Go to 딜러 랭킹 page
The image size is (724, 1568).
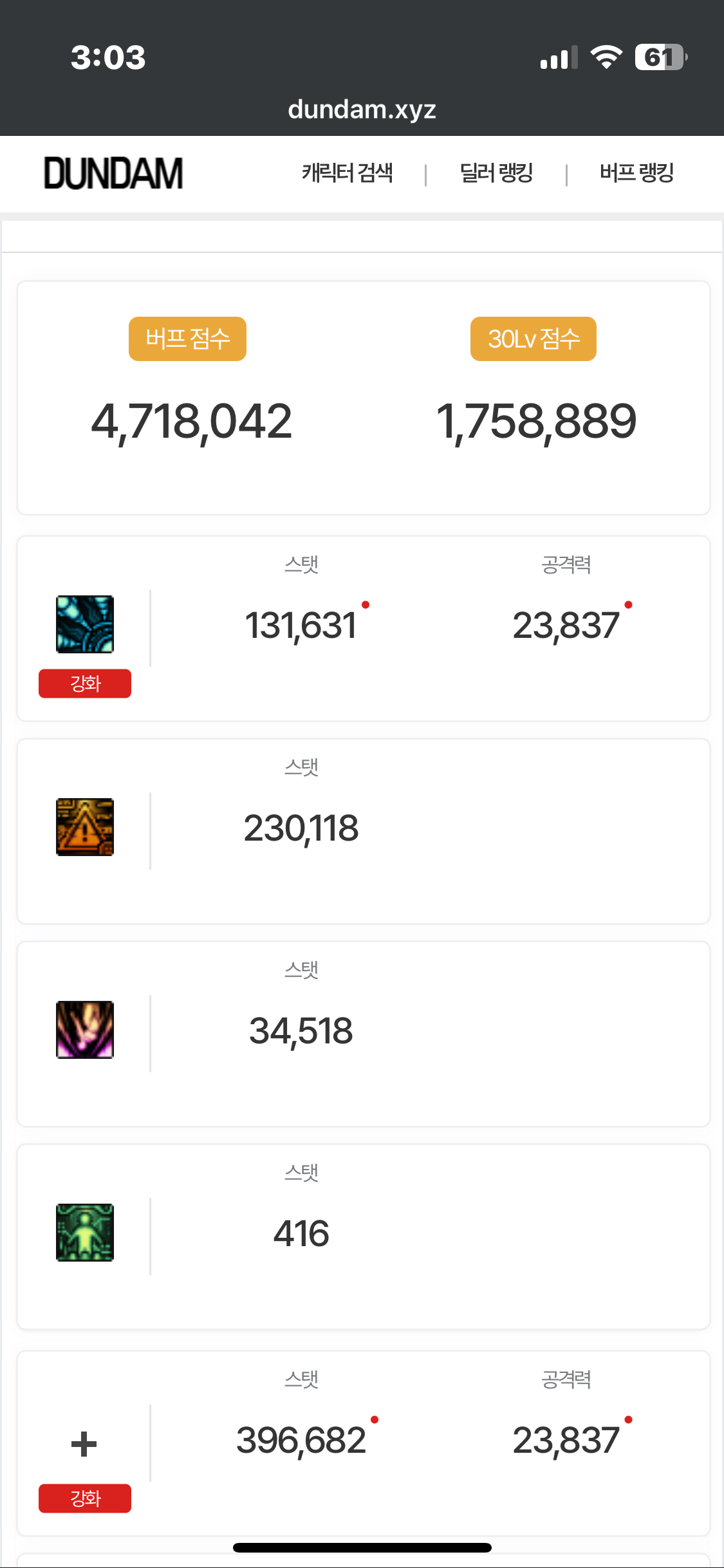click(x=496, y=173)
